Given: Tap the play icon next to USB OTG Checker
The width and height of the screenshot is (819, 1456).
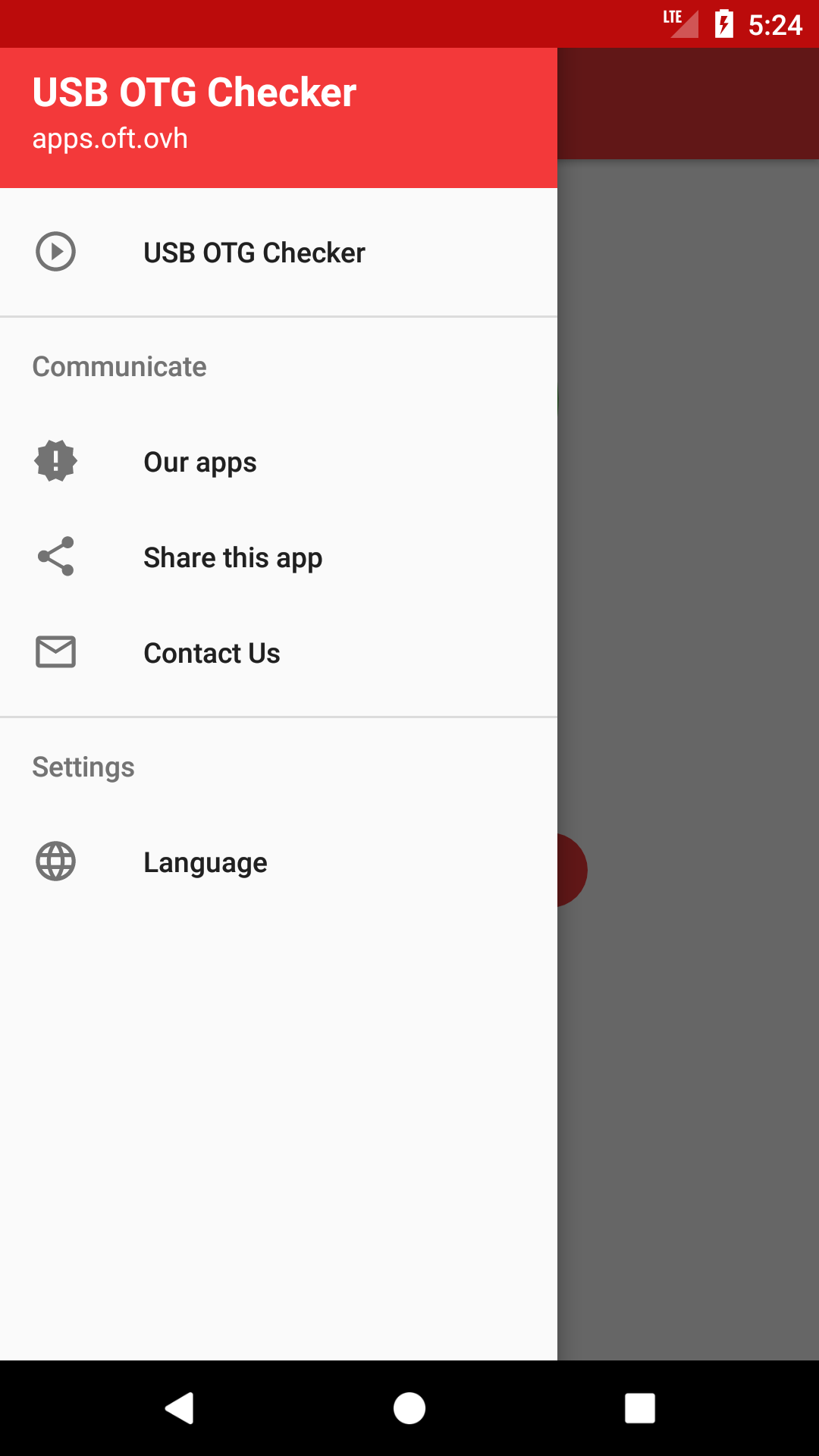Looking at the screenshot, I should tap(55, 253).
